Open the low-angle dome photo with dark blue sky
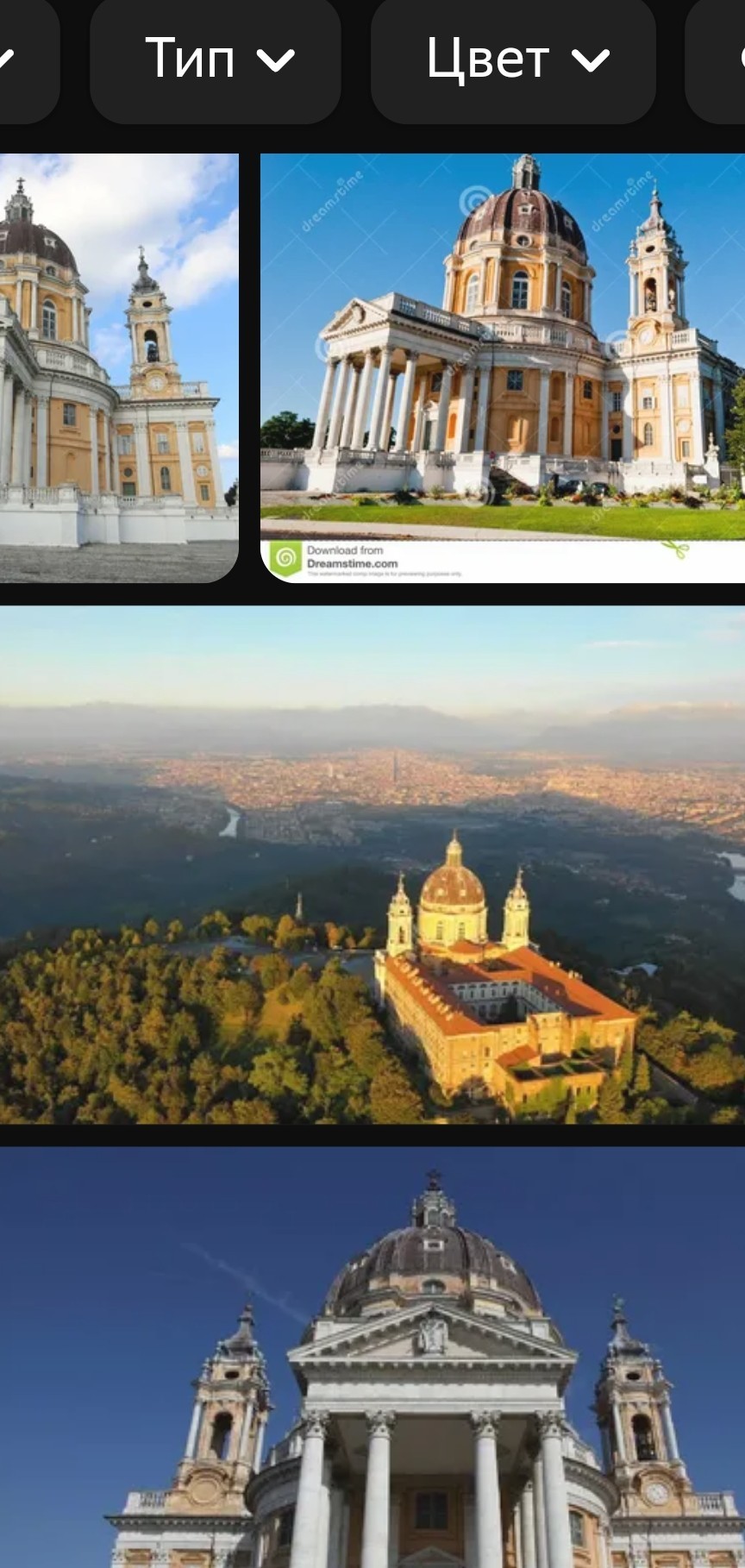Screen dimensions: 745x1568 372,1357
